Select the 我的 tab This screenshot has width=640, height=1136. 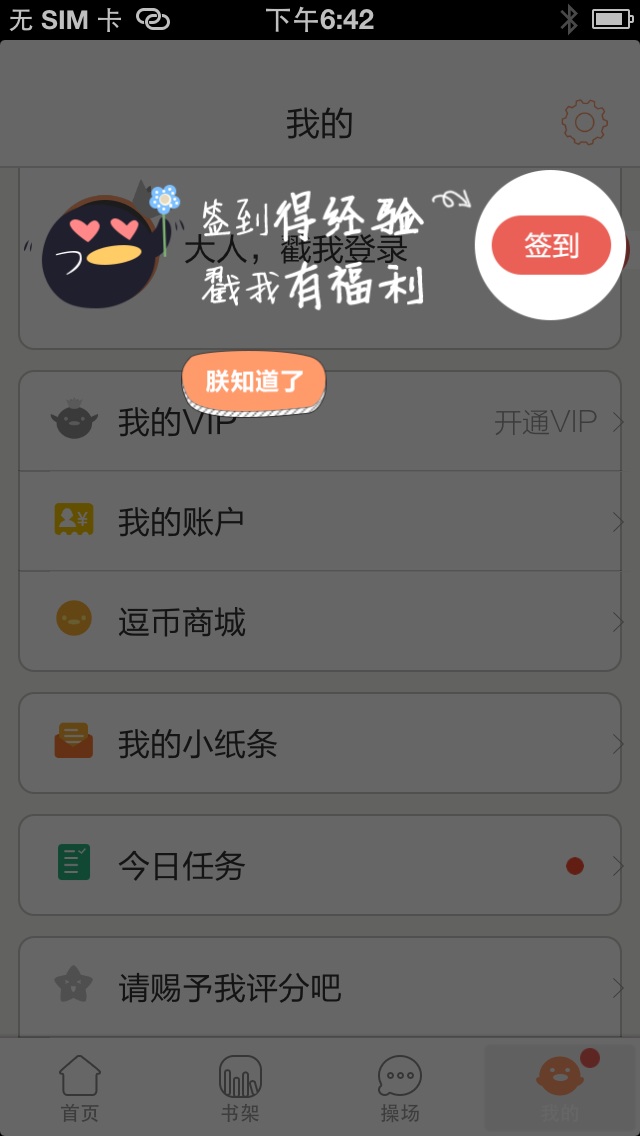click(560, 1088)
